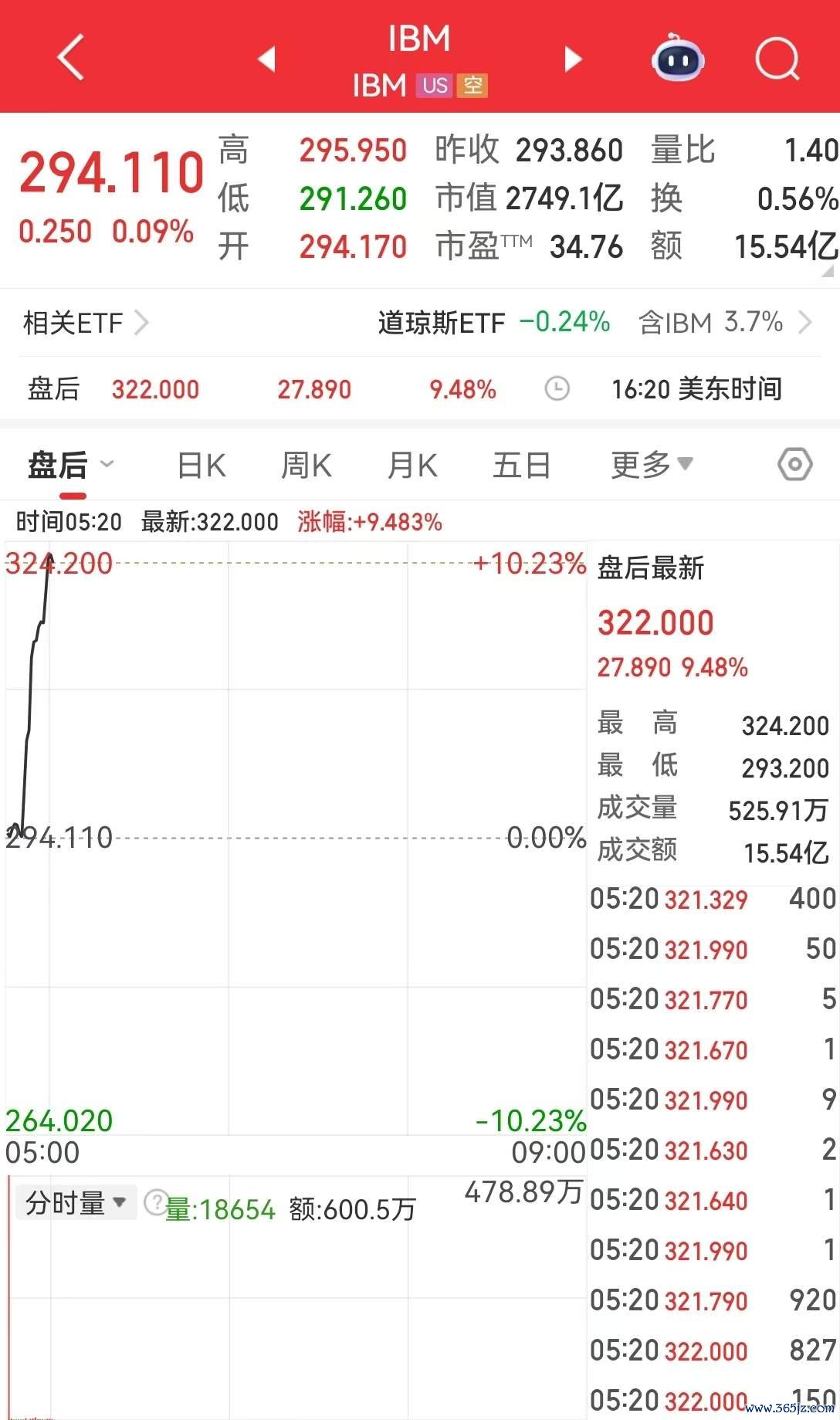Switch to the 五日 chart tab
The height and width of the screenshot is (1420, 840).
coord(521,466)
